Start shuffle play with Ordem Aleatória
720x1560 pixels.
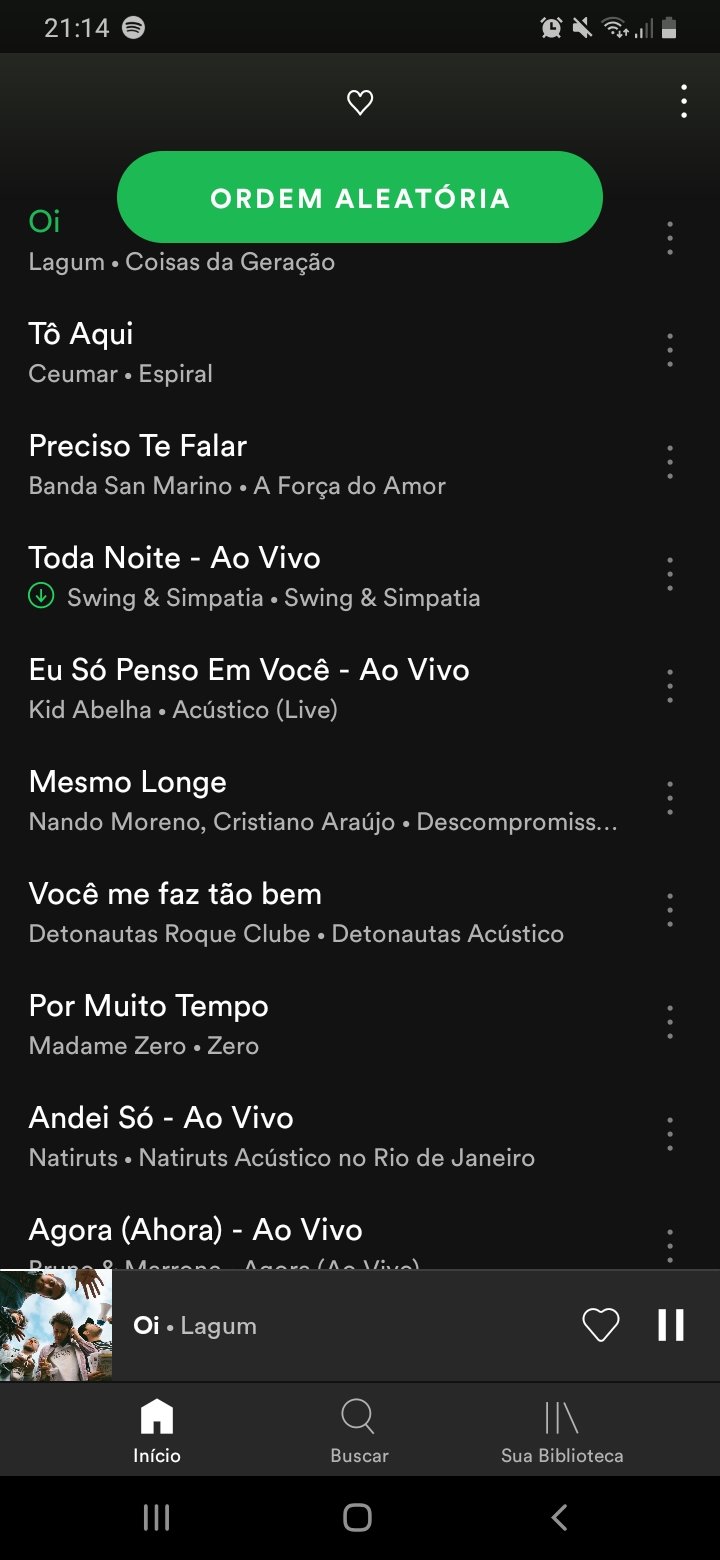[x=360, y=197]
